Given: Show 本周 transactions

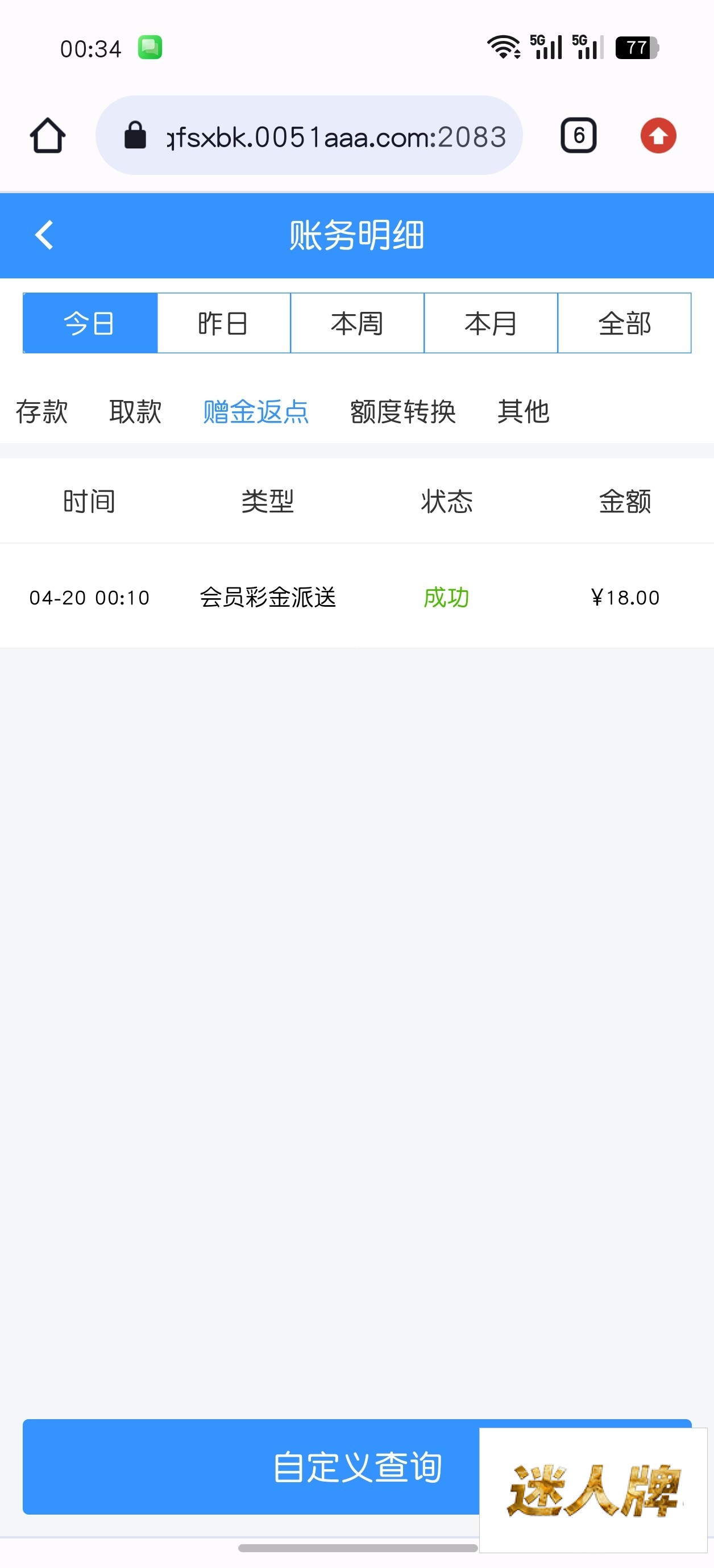Looking at the screenshot, I should click(357, 323).
